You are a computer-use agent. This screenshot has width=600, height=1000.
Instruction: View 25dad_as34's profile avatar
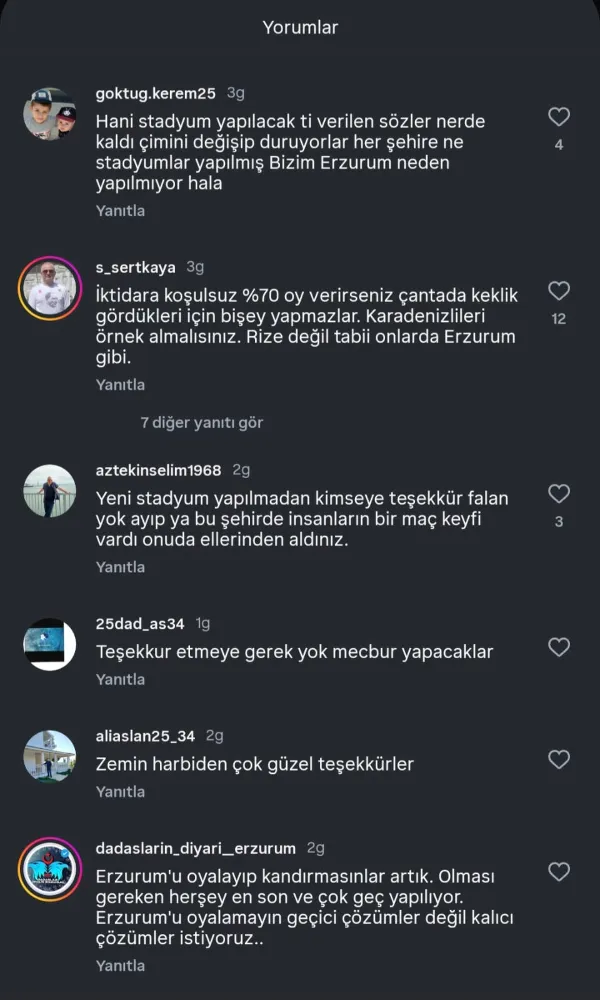click(x=49, y=644)
